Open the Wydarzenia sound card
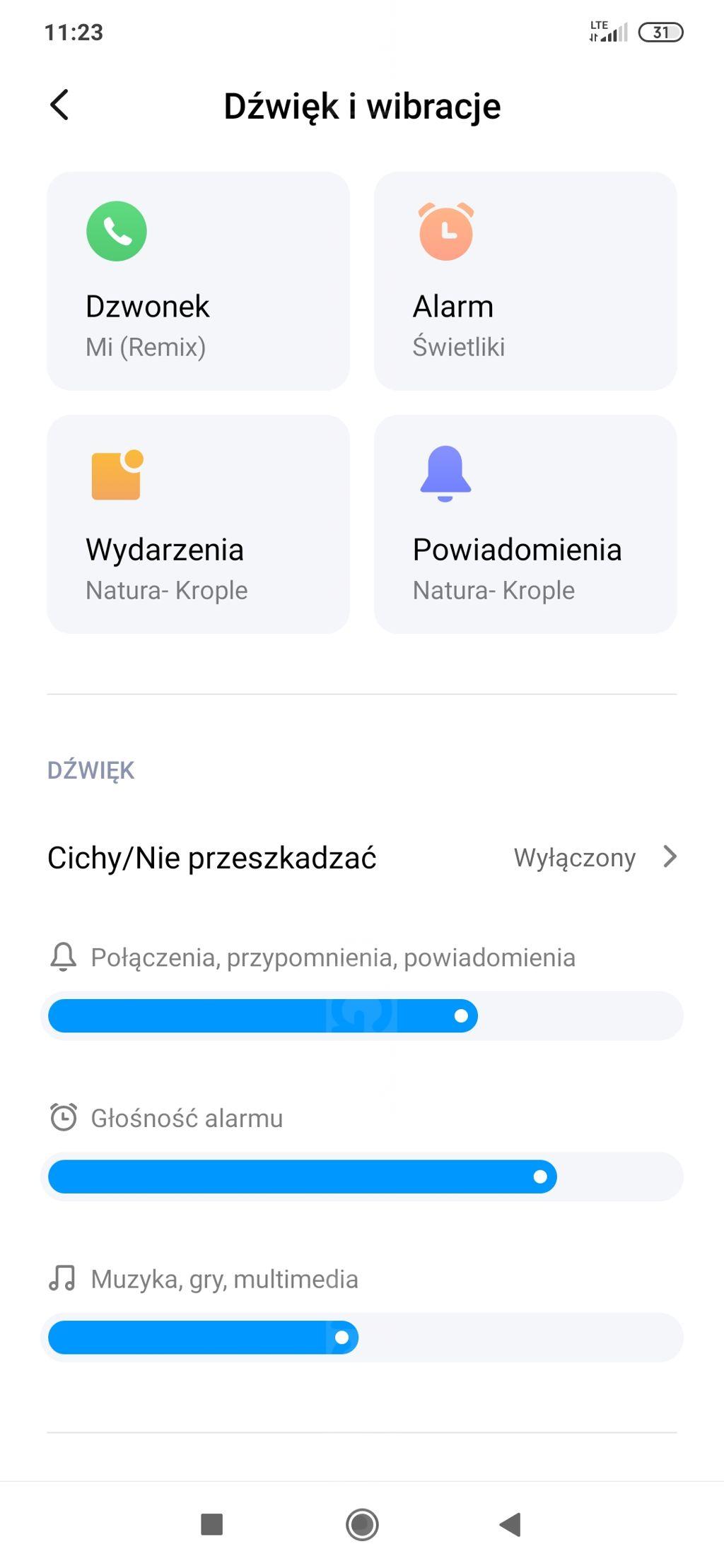 tap(198, 524)
